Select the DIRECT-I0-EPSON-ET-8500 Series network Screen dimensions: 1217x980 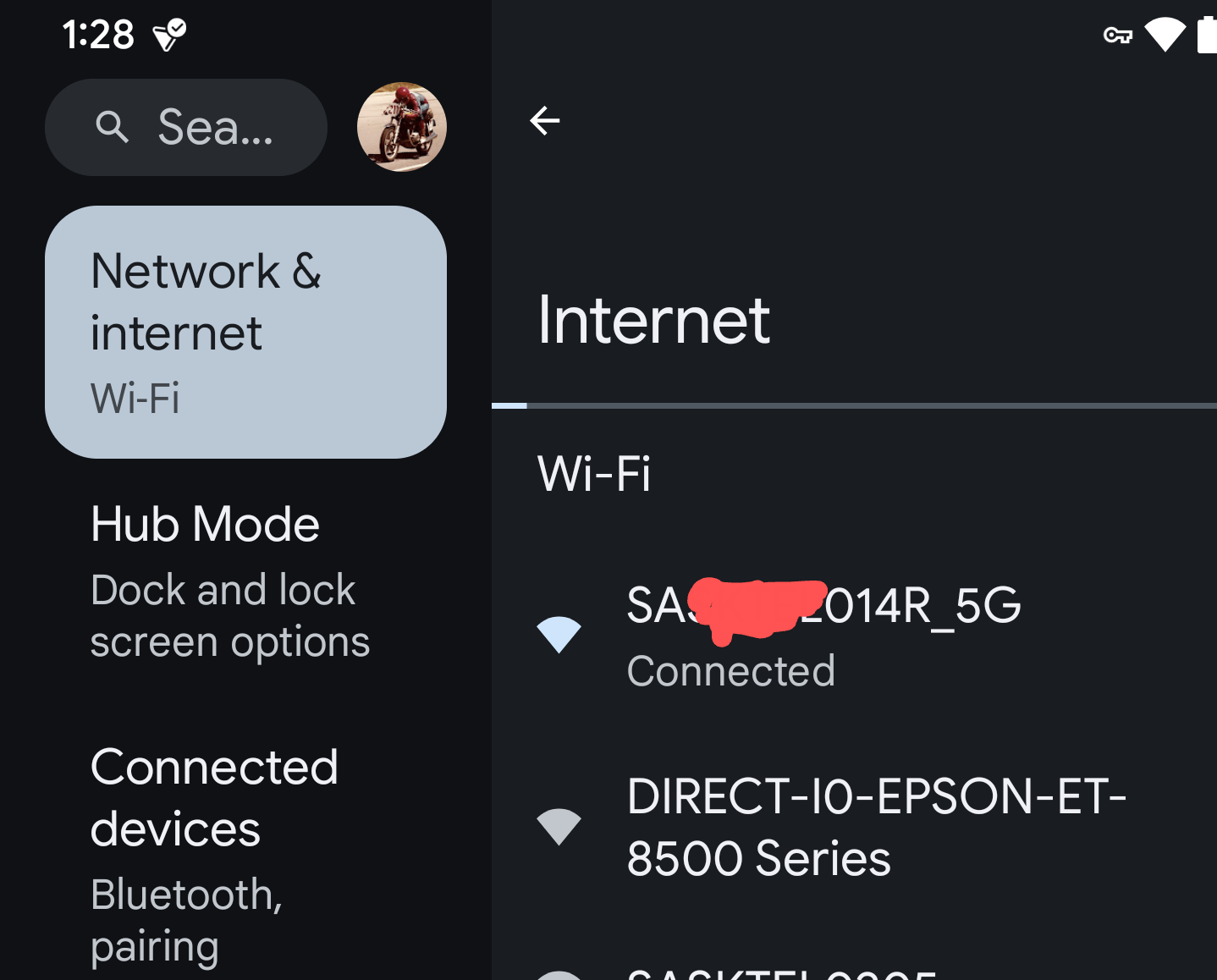coord(846,827)
